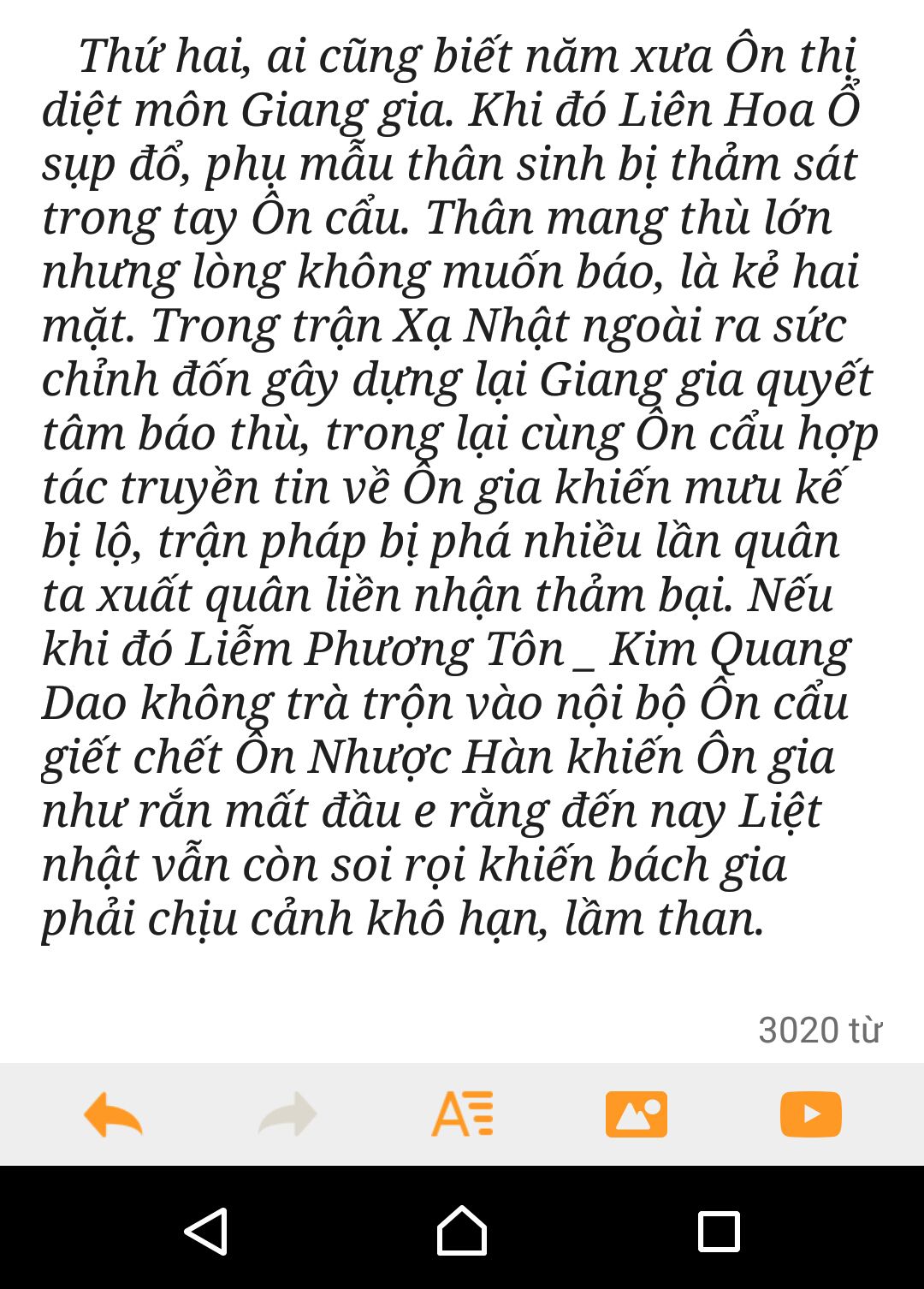Screen dimensions: 924x1289
Task: Redo the undone edit
Action: tap(287, 1114)
